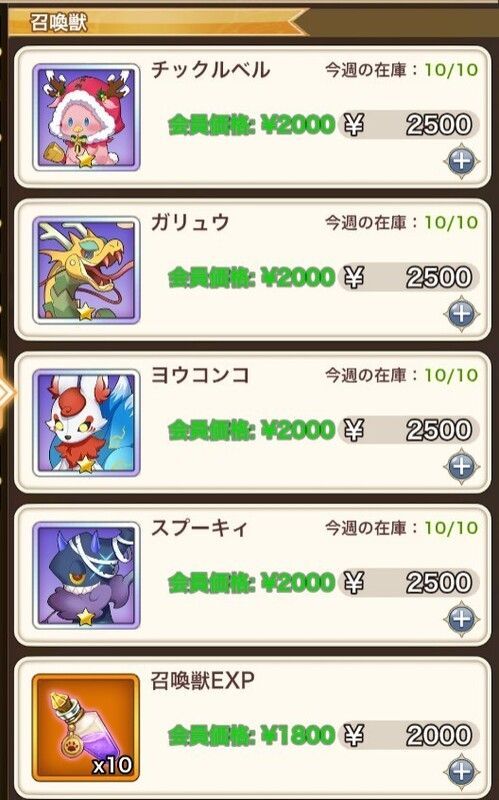Open the スプーキィ creature icon
The height and width of the screenshot is (800, 499).
[x=86, y=576]
